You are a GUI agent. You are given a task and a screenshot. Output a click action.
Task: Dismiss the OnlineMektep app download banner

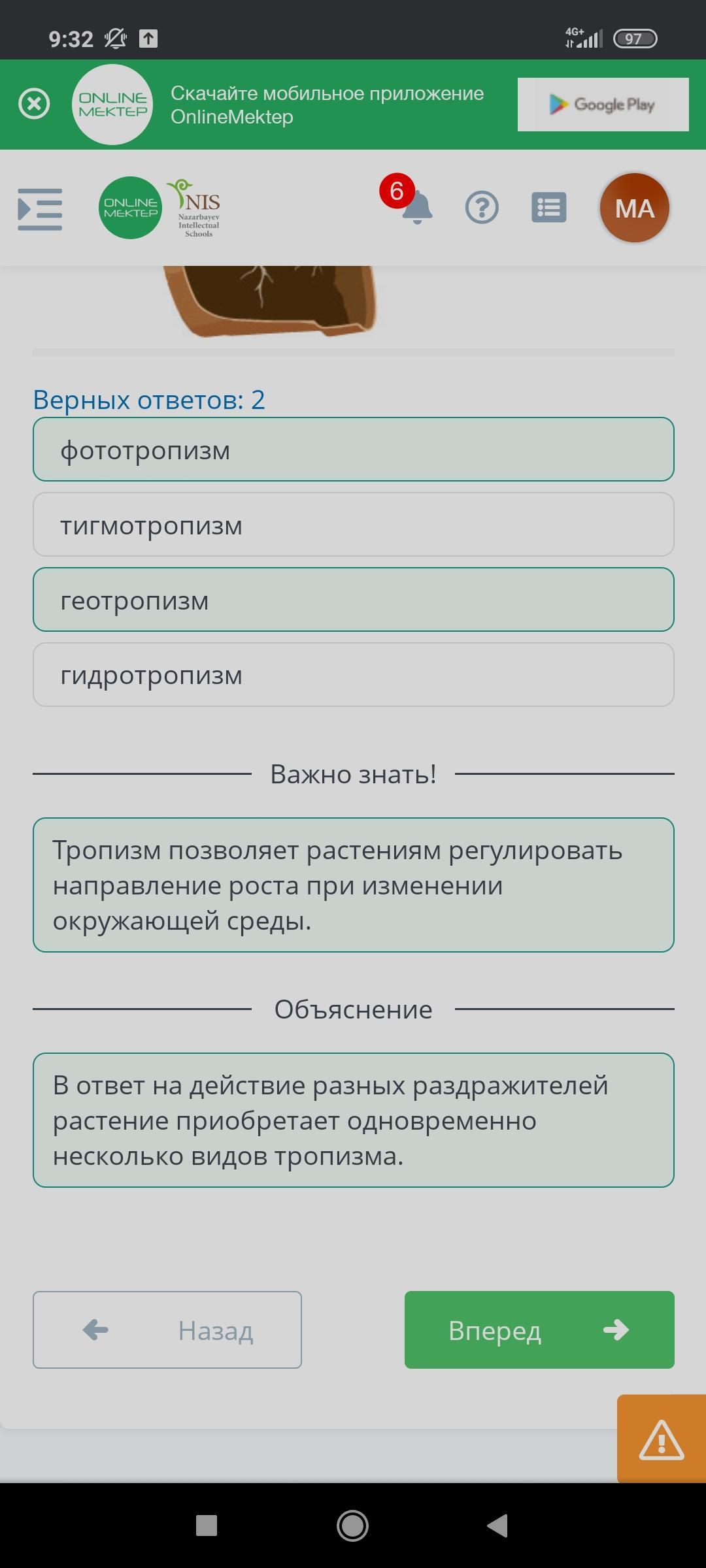[34, 105]
